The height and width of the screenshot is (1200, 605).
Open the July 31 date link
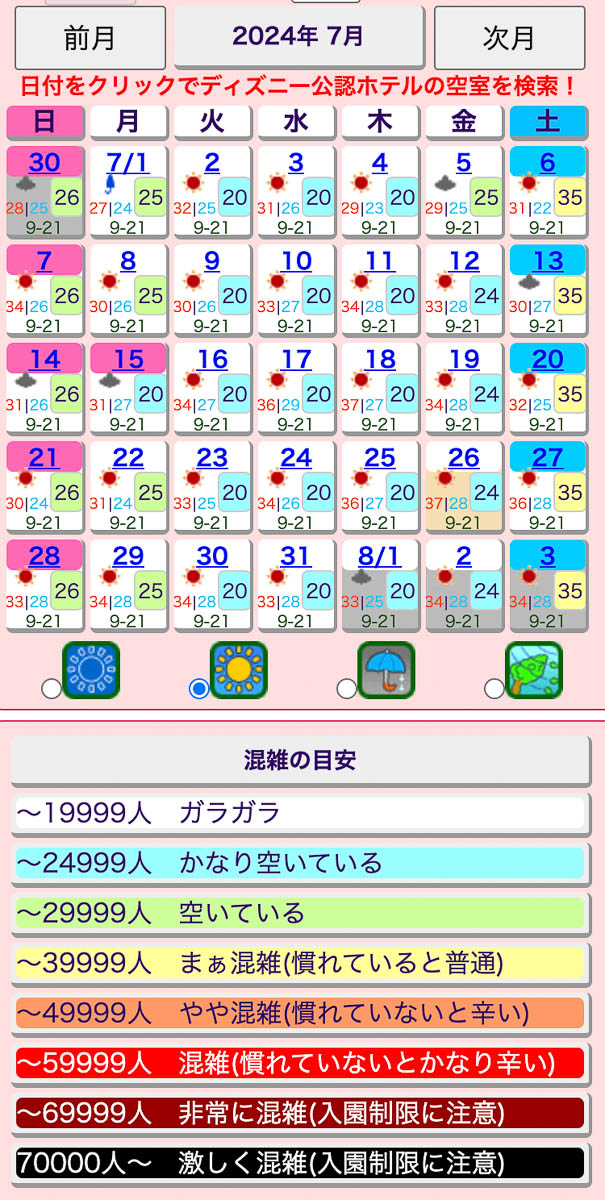[296, 555]
